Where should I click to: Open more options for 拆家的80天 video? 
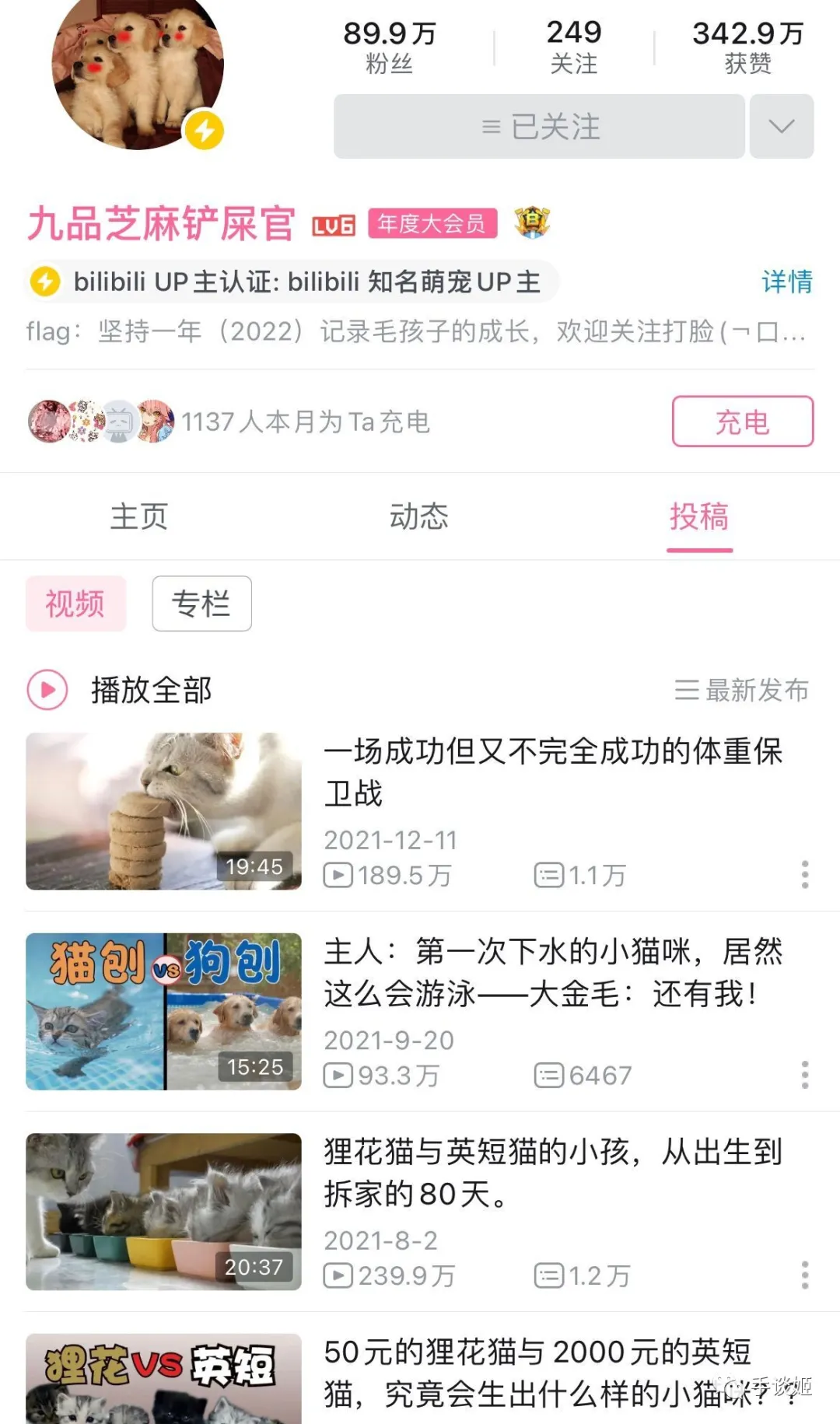(805, 1275)
